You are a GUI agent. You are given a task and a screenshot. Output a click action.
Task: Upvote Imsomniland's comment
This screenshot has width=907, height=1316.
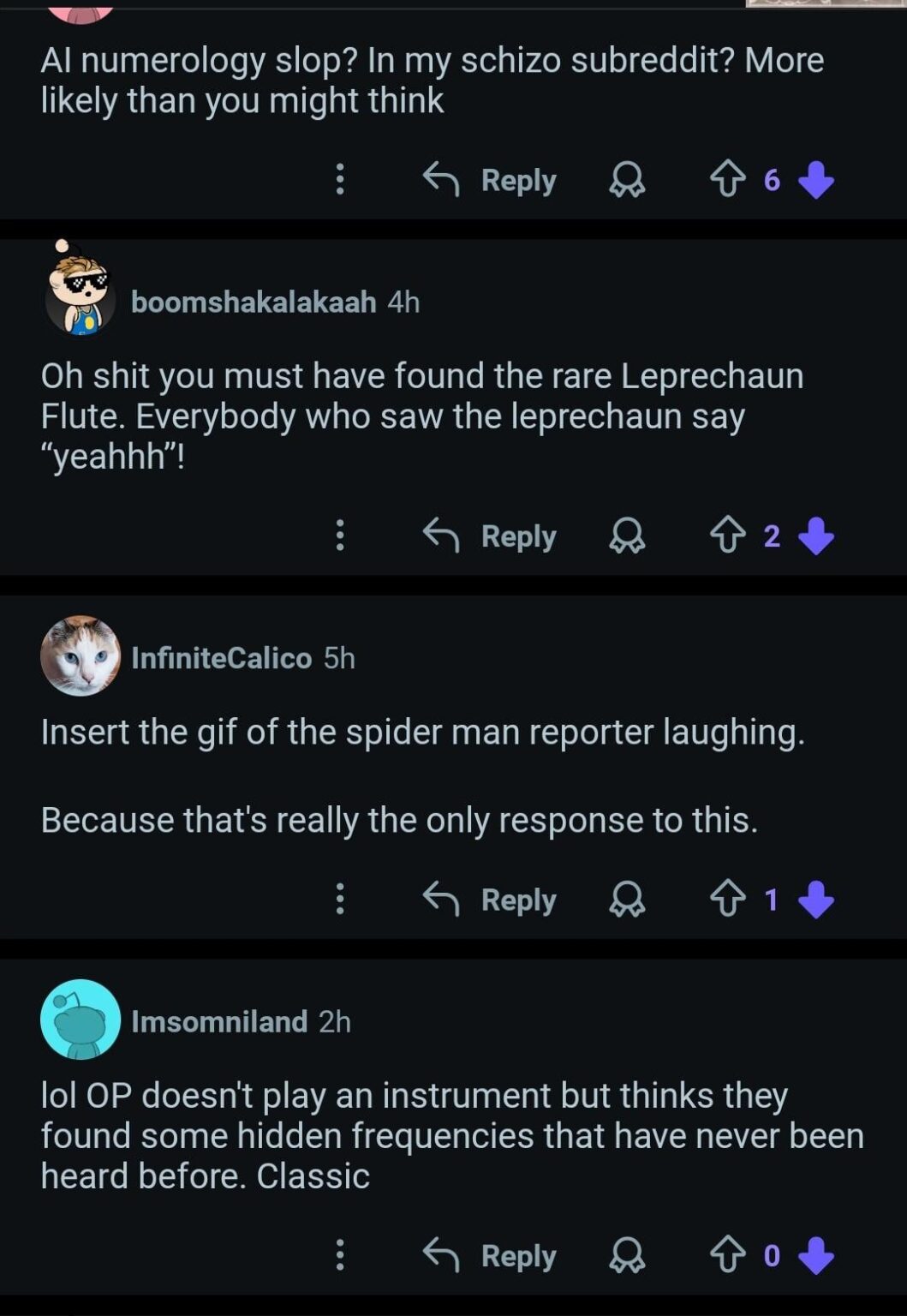tap(729, 1256)
